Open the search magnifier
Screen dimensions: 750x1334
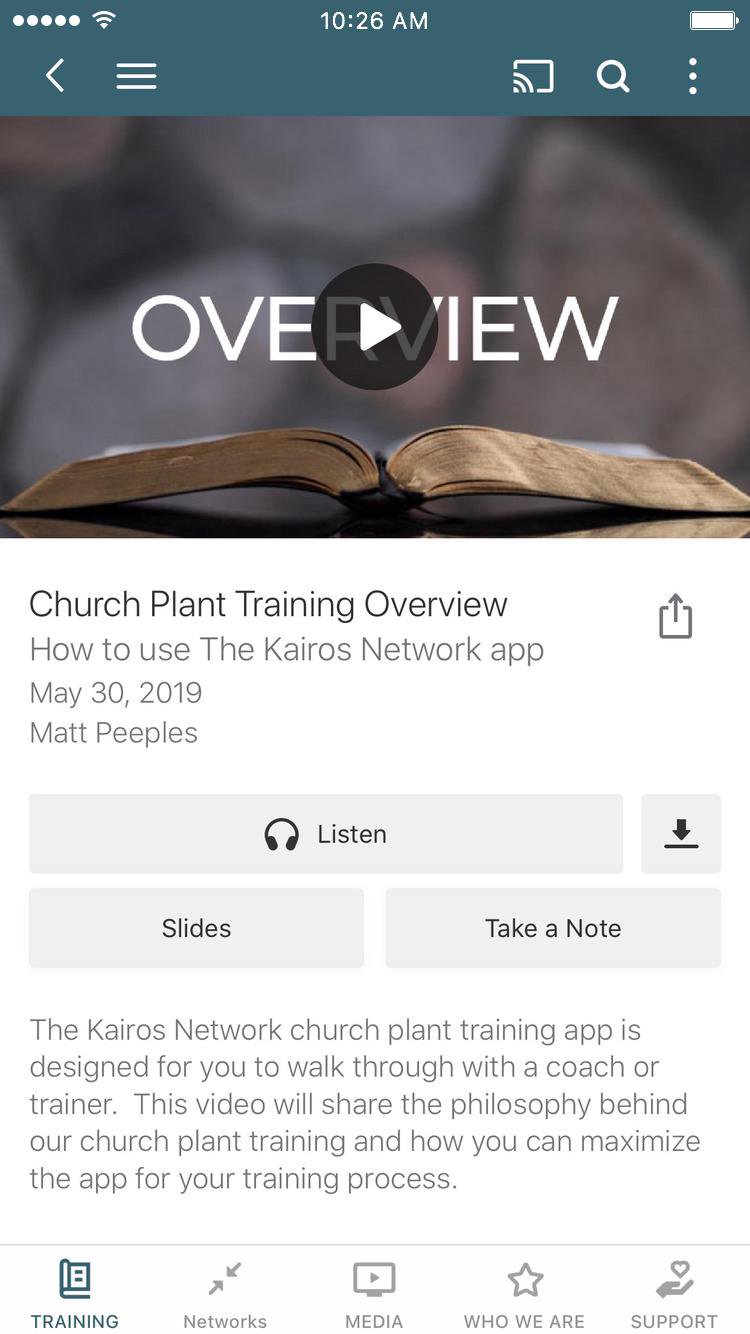pos(613,76)
